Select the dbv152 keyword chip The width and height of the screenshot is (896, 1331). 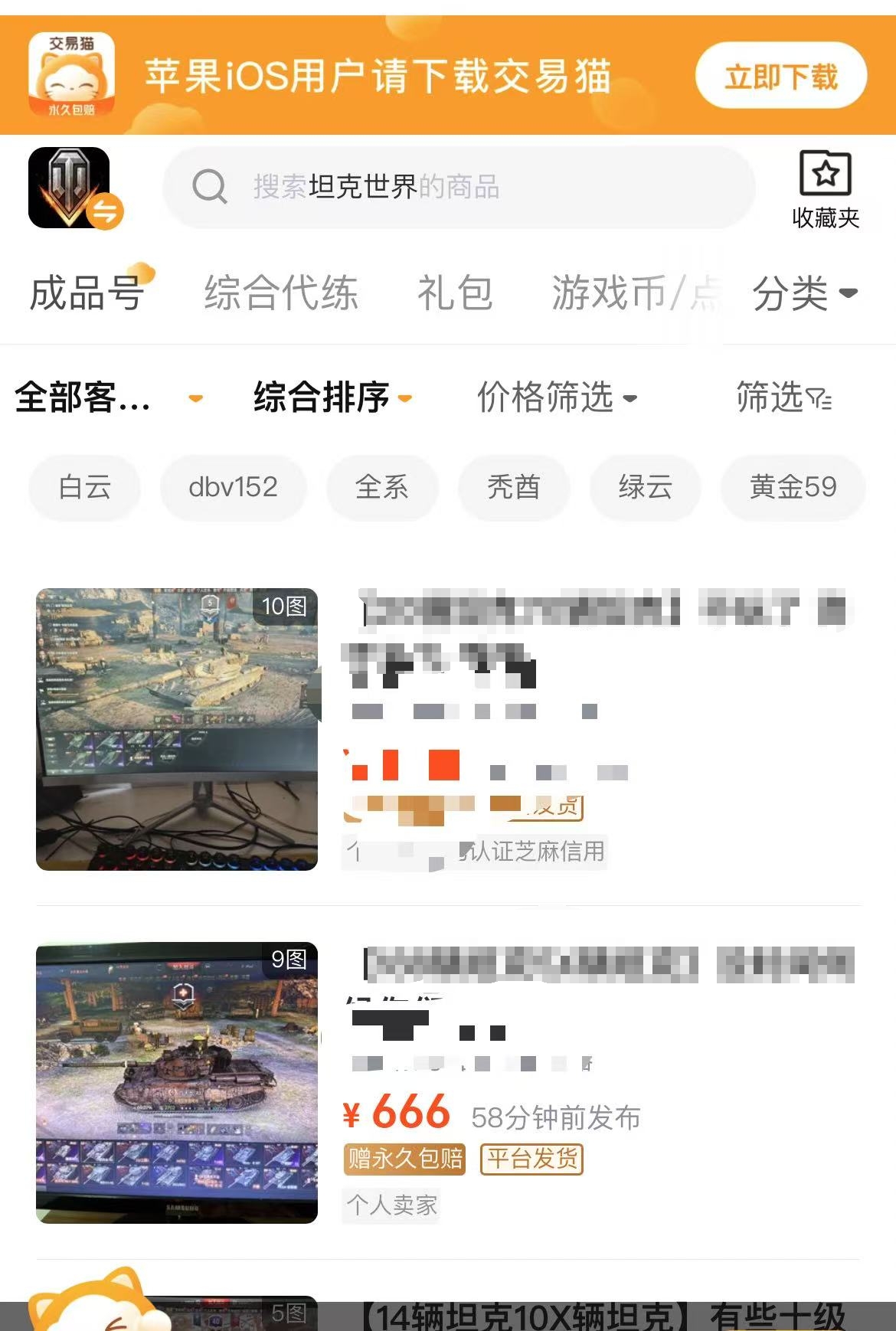[x=233, y=487]
